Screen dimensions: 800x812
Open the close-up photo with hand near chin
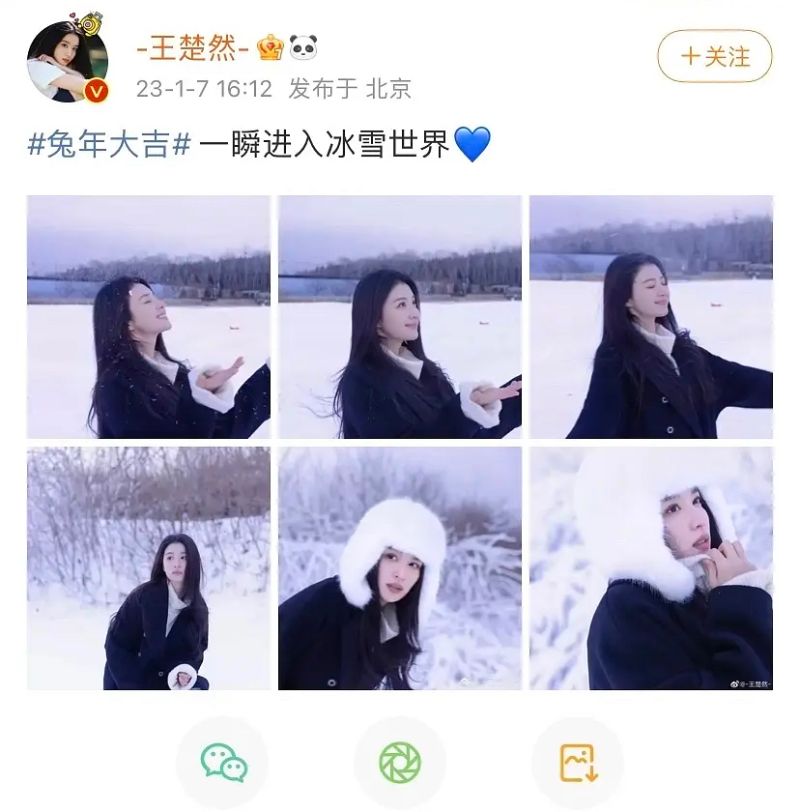coord(651,568)
